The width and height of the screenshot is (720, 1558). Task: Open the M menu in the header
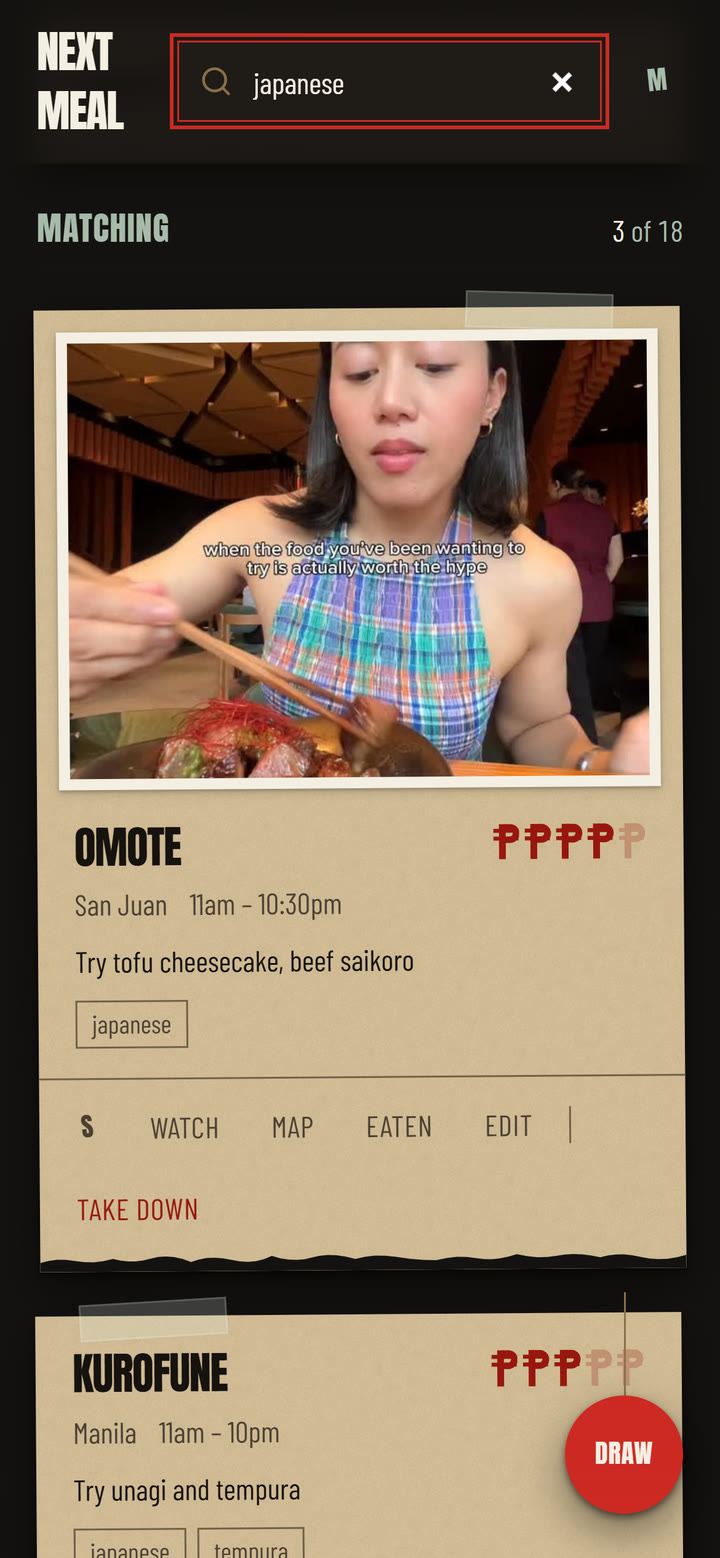656,81
